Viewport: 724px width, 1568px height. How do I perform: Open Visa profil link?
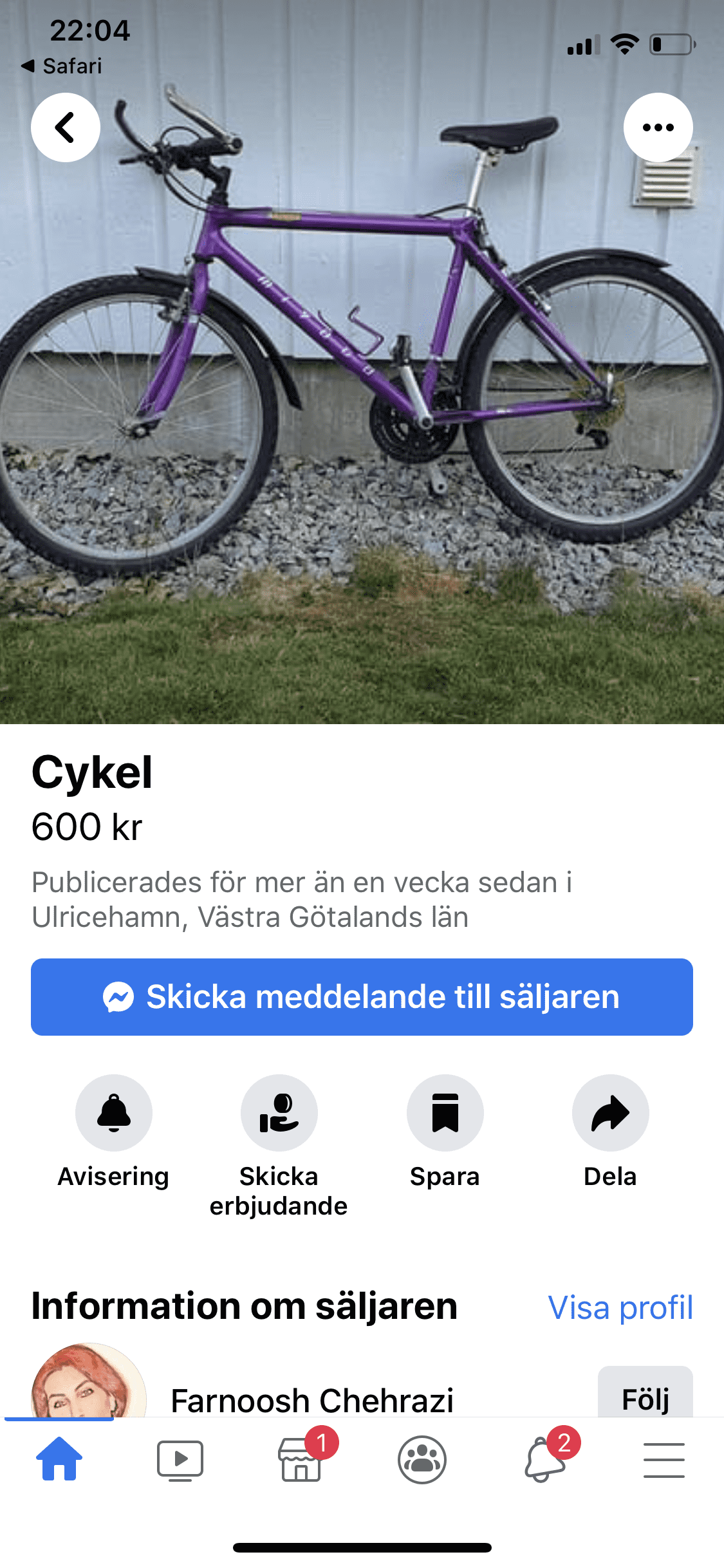point(620,1308)
